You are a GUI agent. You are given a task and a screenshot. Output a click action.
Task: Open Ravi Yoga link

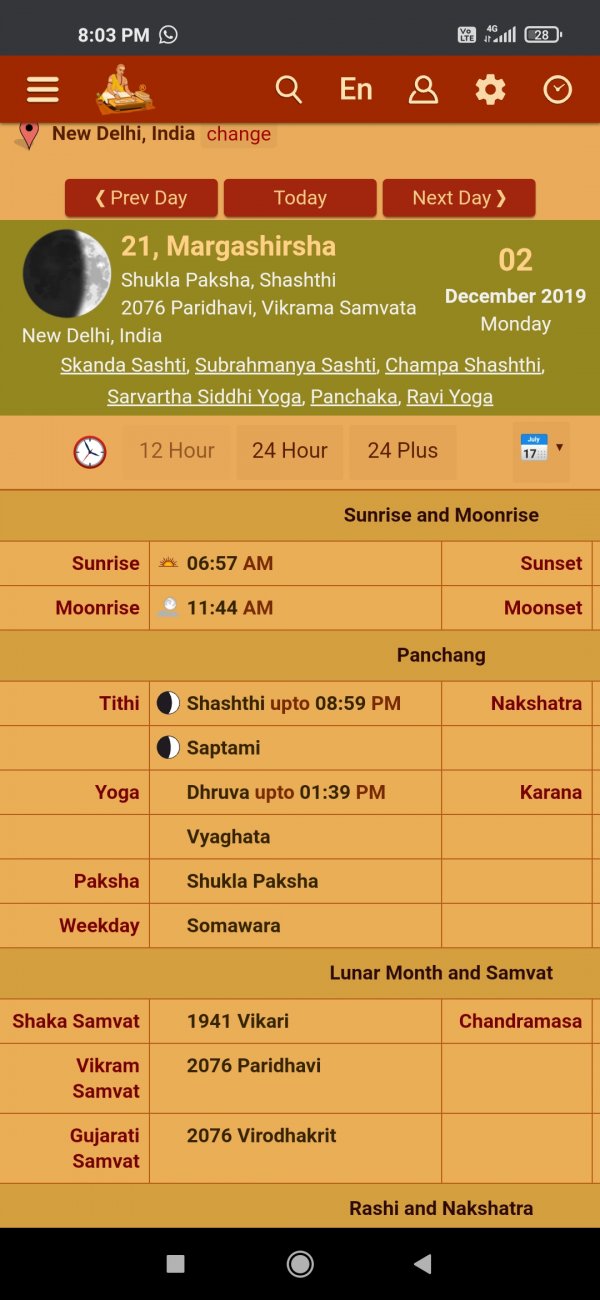pos(449,397)
